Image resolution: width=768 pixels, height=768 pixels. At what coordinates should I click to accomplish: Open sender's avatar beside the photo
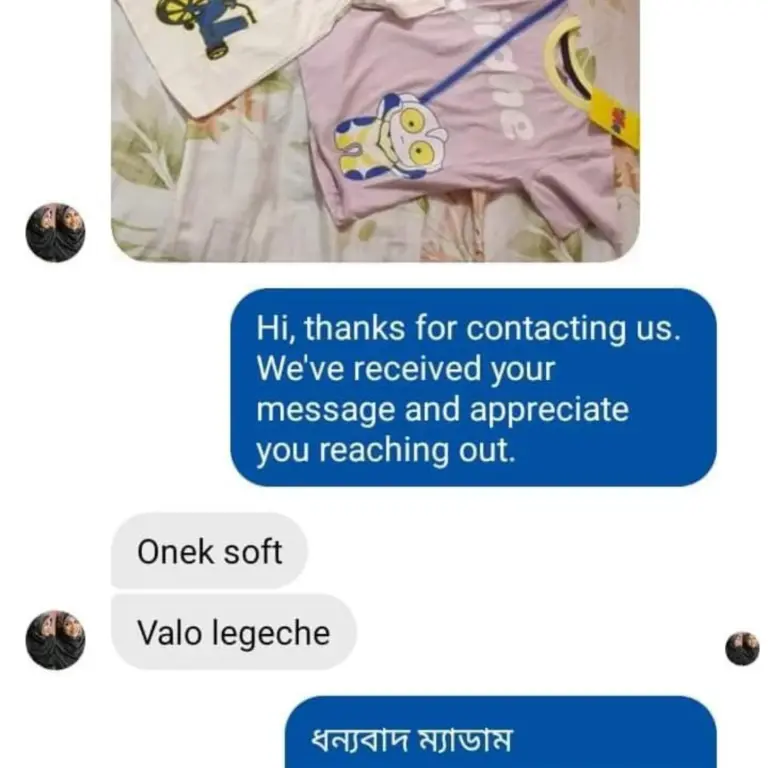tap(55, 233)
